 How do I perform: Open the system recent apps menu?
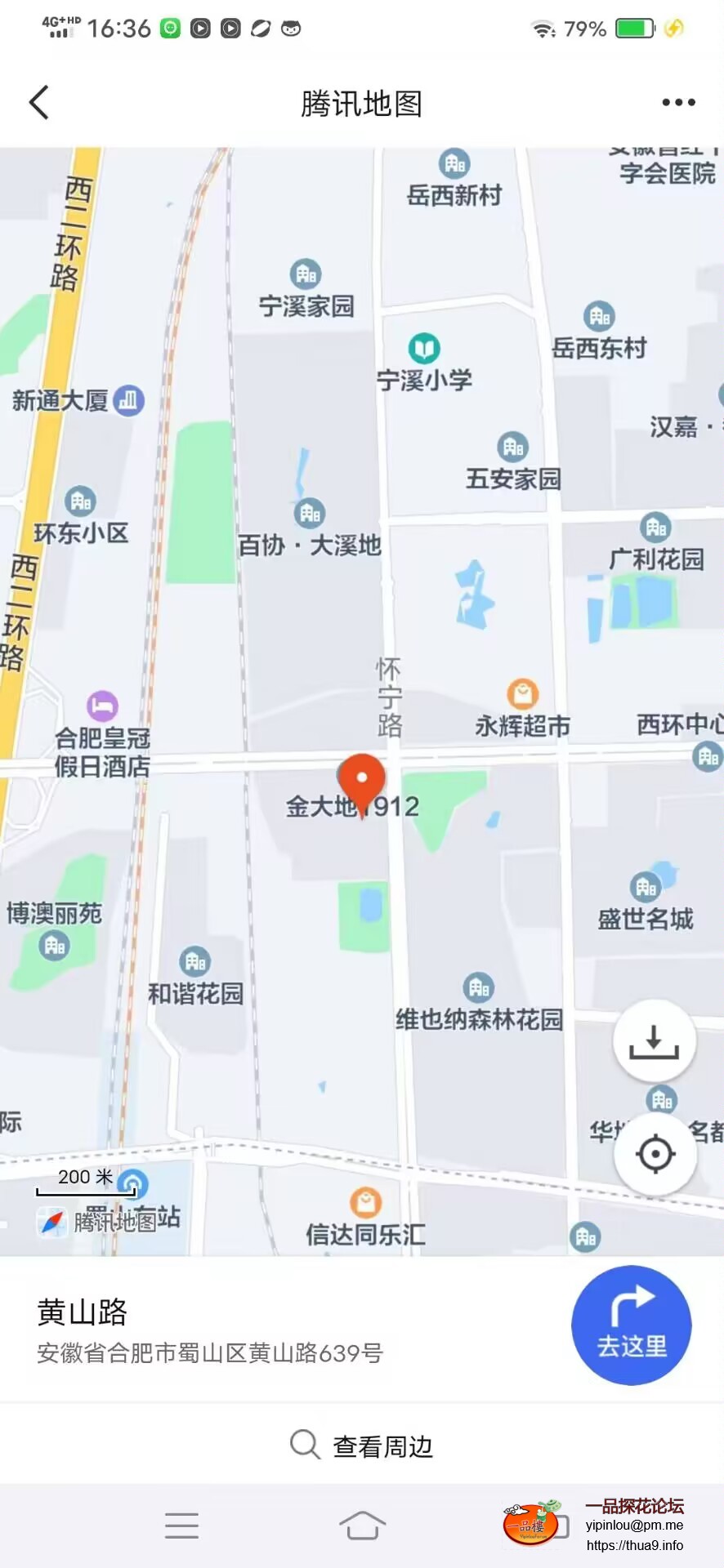point(181,1525)
